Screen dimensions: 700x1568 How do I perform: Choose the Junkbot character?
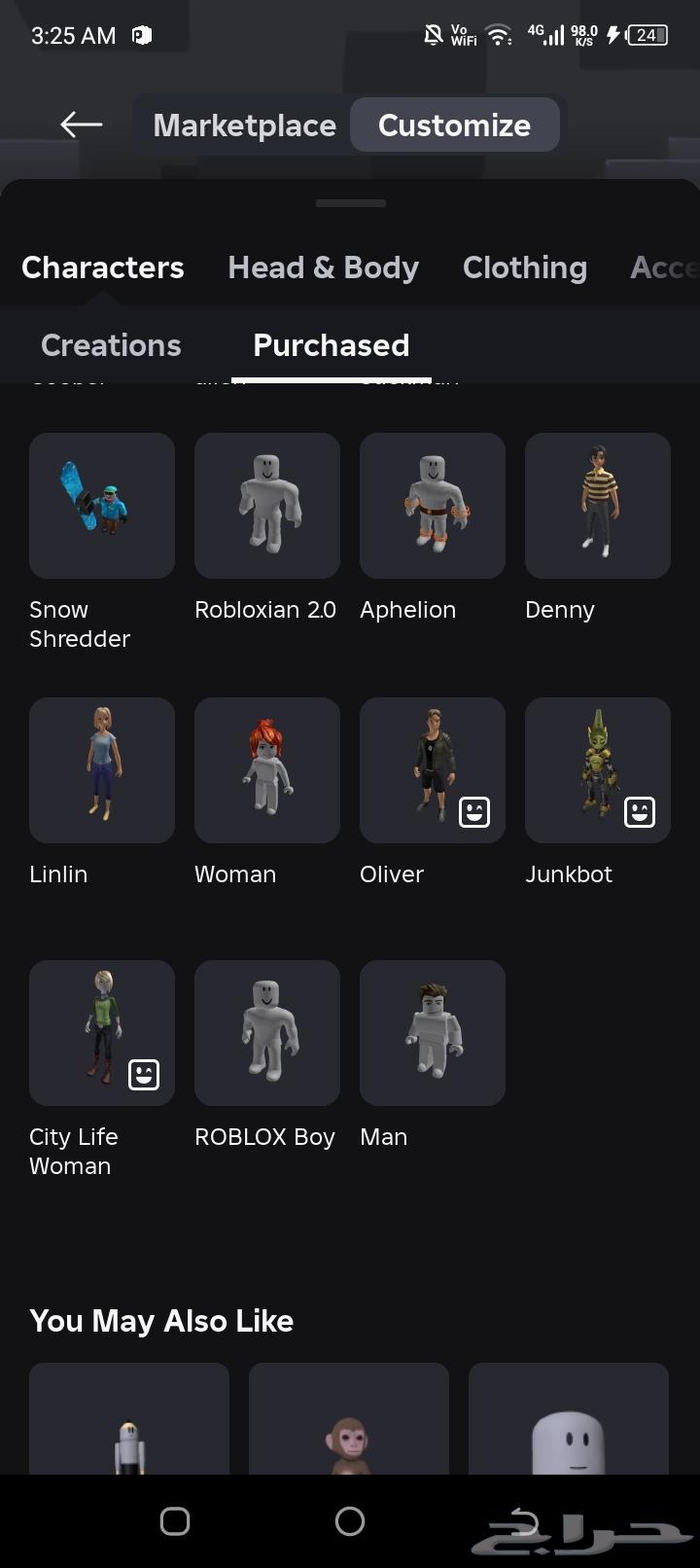point(598,770)
